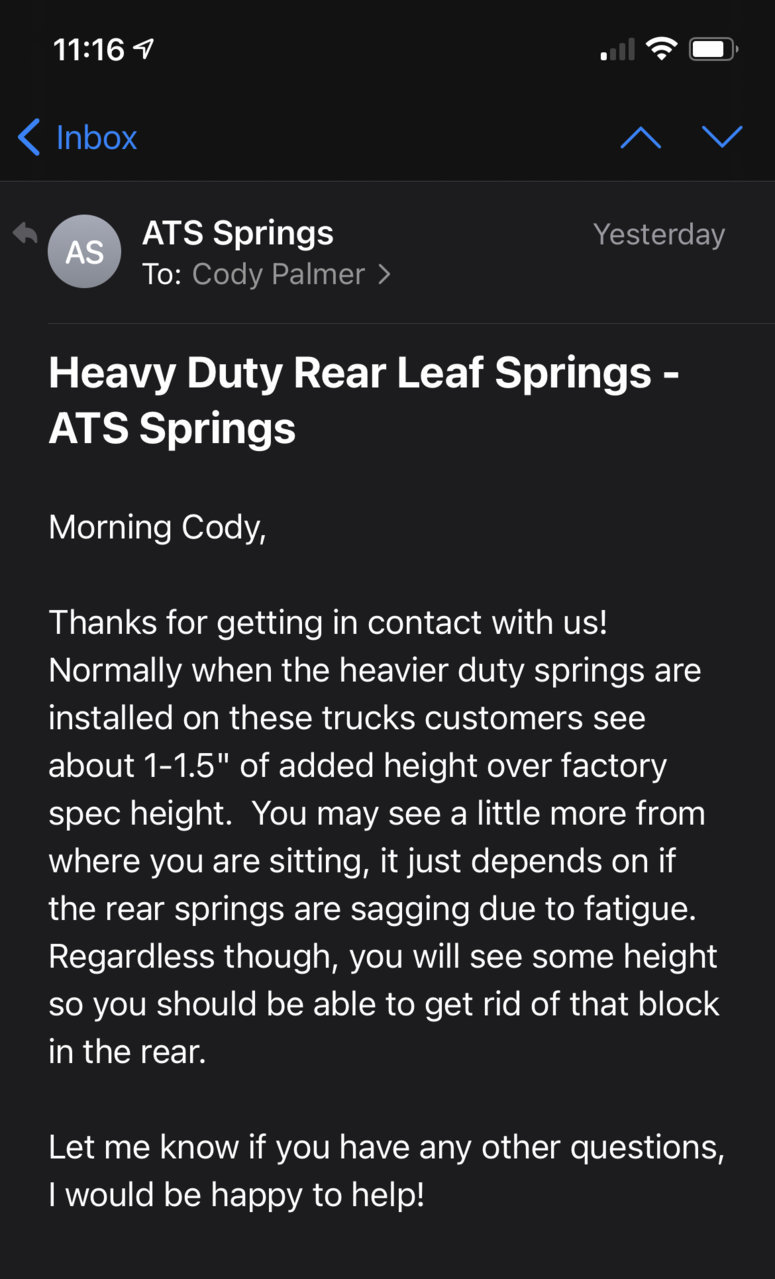Screen dimensions: 775x1279
Task: Go to the previous message with up arrow
Action: (640, 138)
